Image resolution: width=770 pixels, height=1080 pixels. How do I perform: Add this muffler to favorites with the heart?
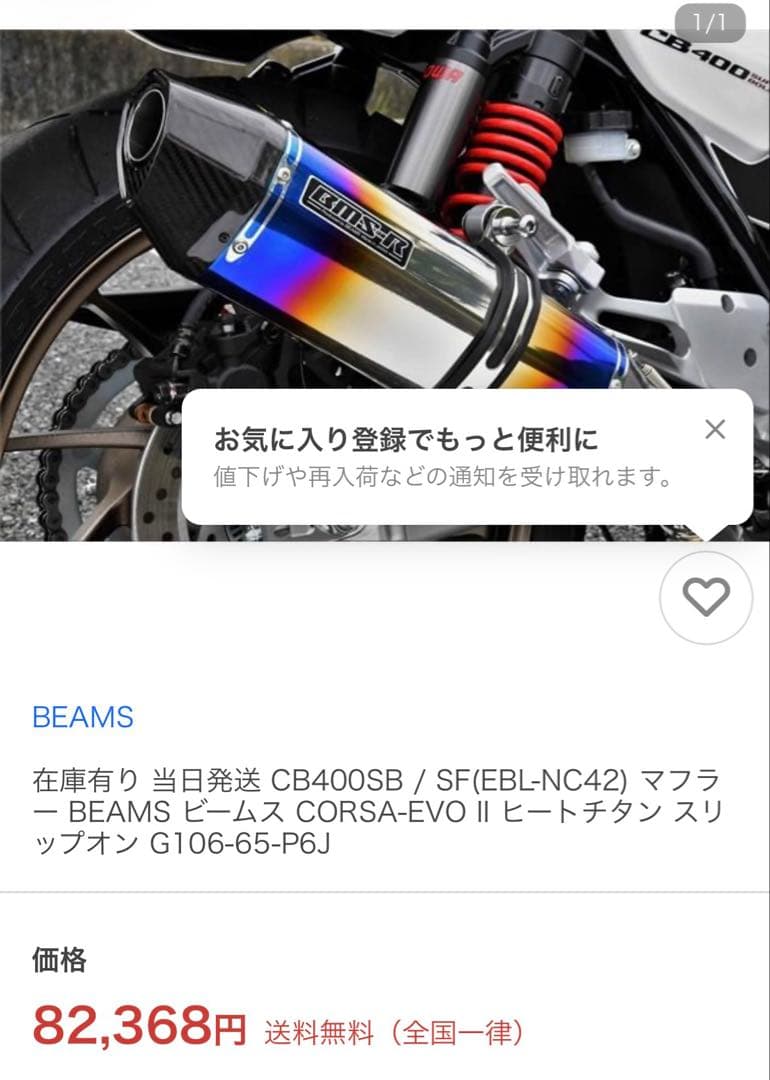[706, 597]
